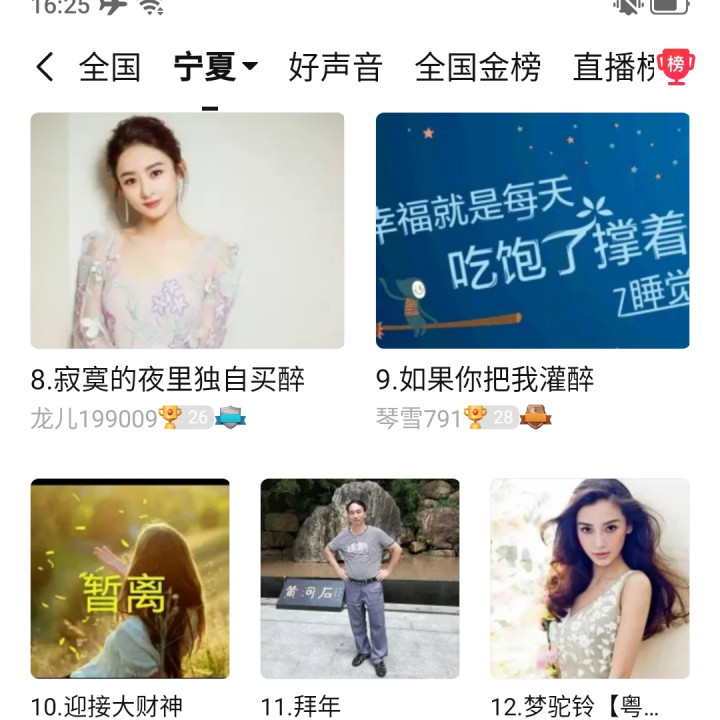View user 龙儿199009's profile
The height and width of the screenshot is (720, 720).
[94, 417]
